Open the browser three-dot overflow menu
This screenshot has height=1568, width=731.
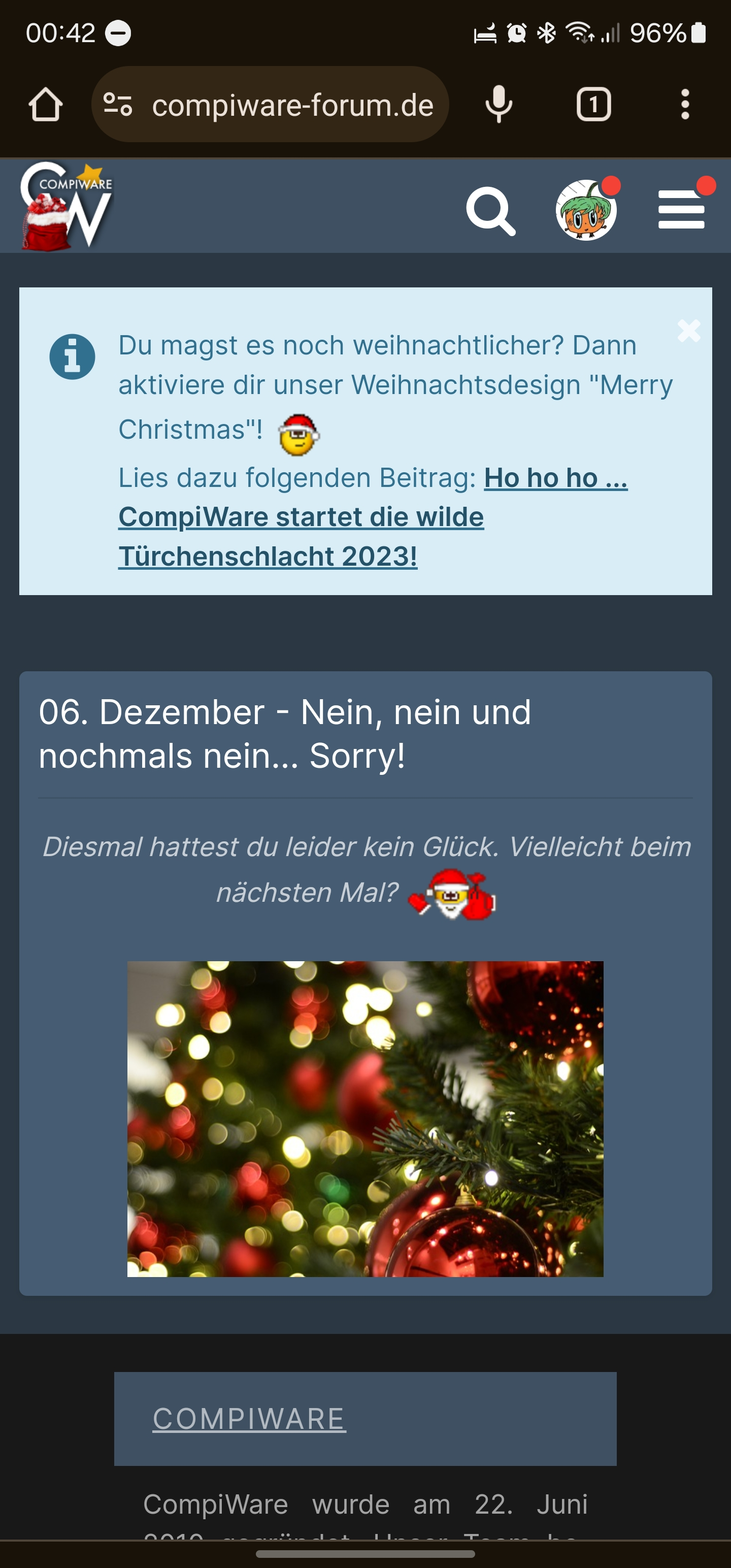coord(685,105)
